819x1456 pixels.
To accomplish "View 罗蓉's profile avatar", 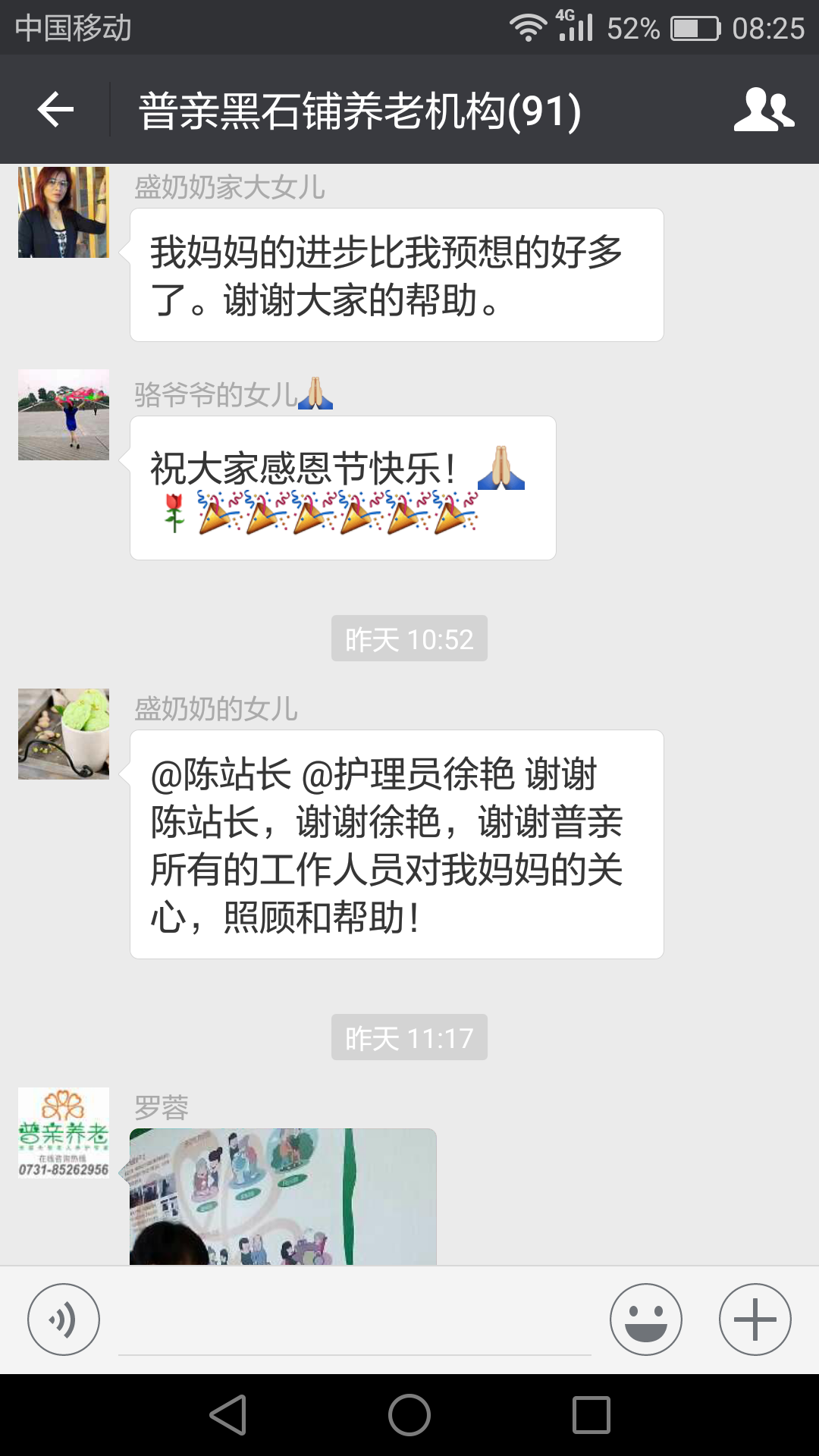I will (64, 1133).
